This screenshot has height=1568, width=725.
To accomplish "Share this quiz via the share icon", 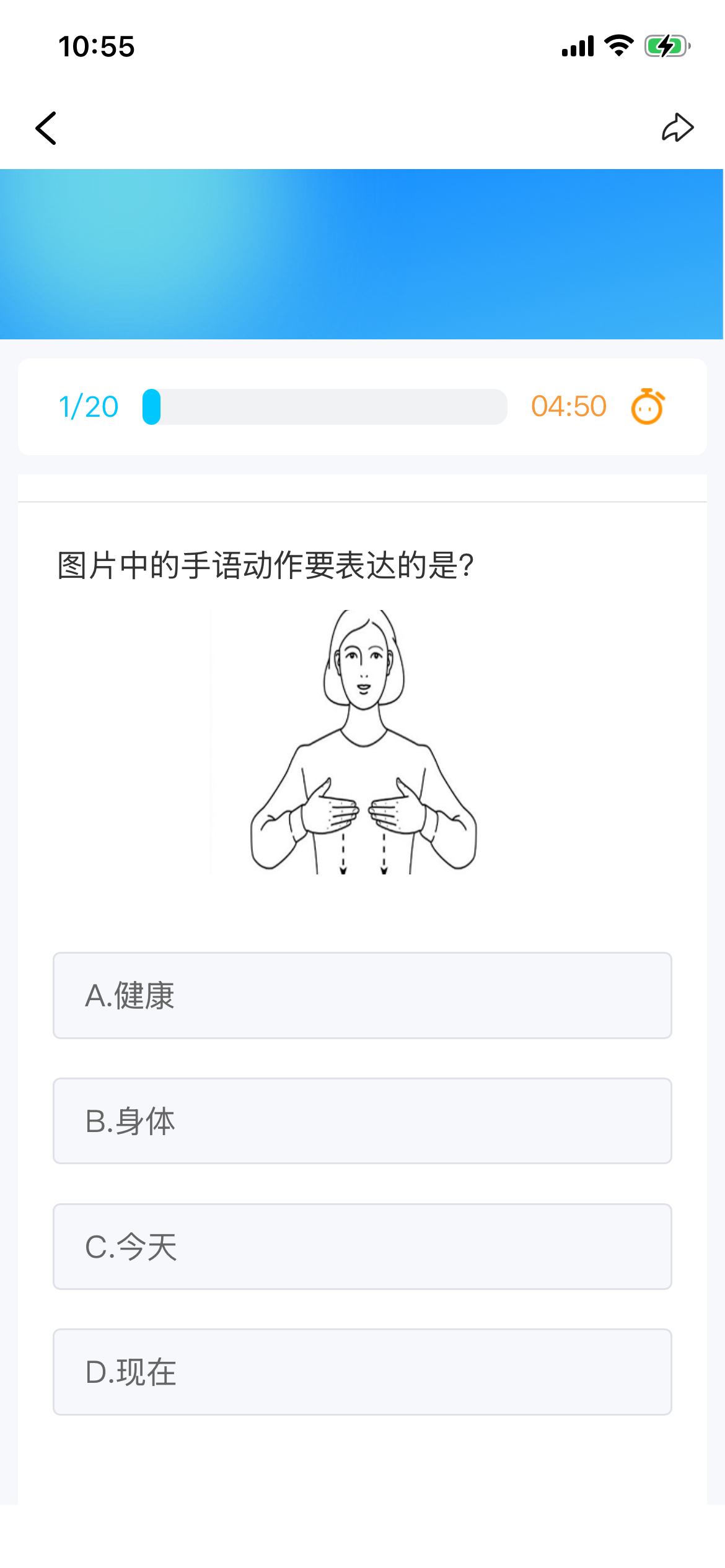I will 677,128.
